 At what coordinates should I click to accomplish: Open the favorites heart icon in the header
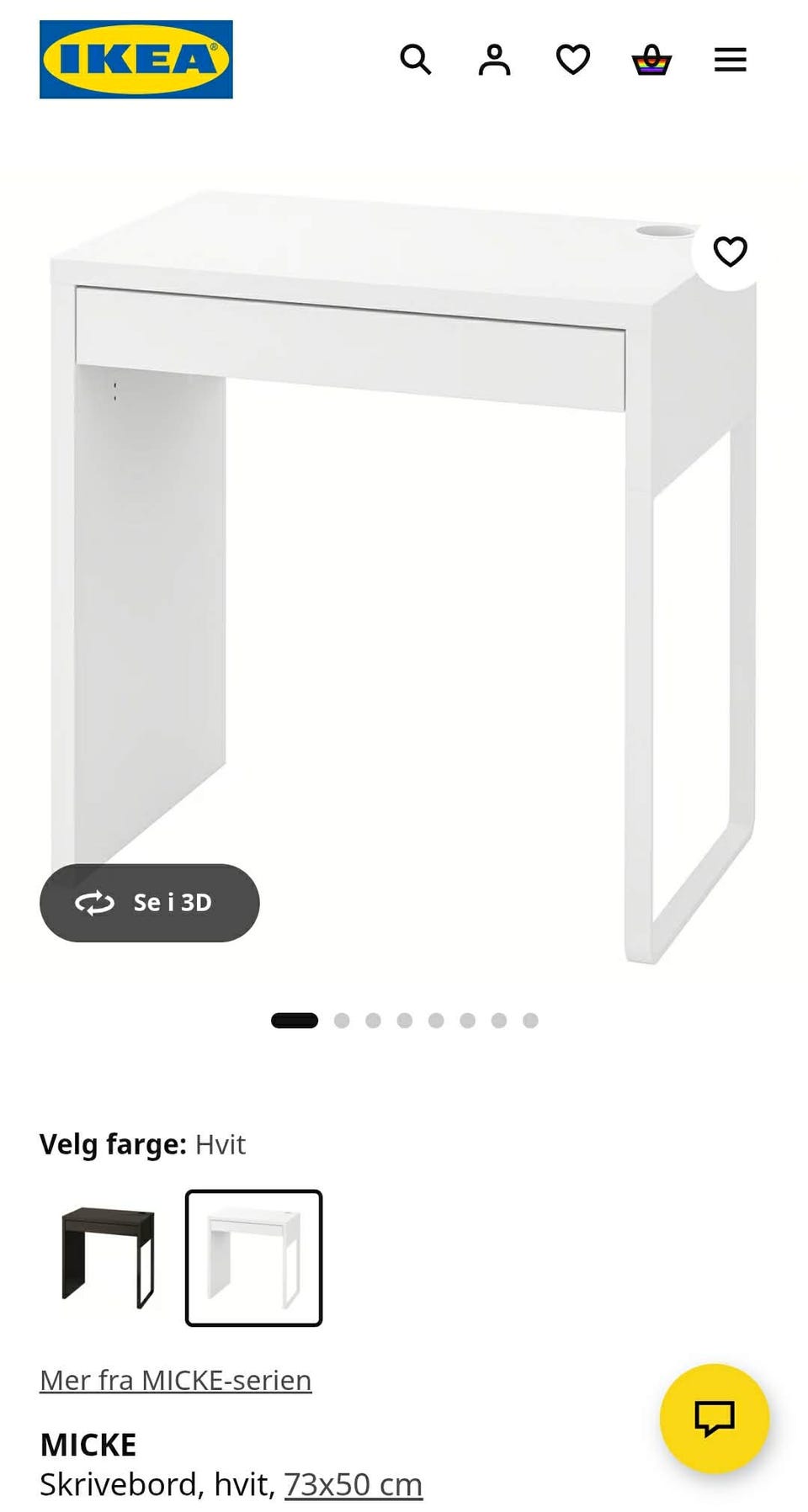(x=572, y=59)
